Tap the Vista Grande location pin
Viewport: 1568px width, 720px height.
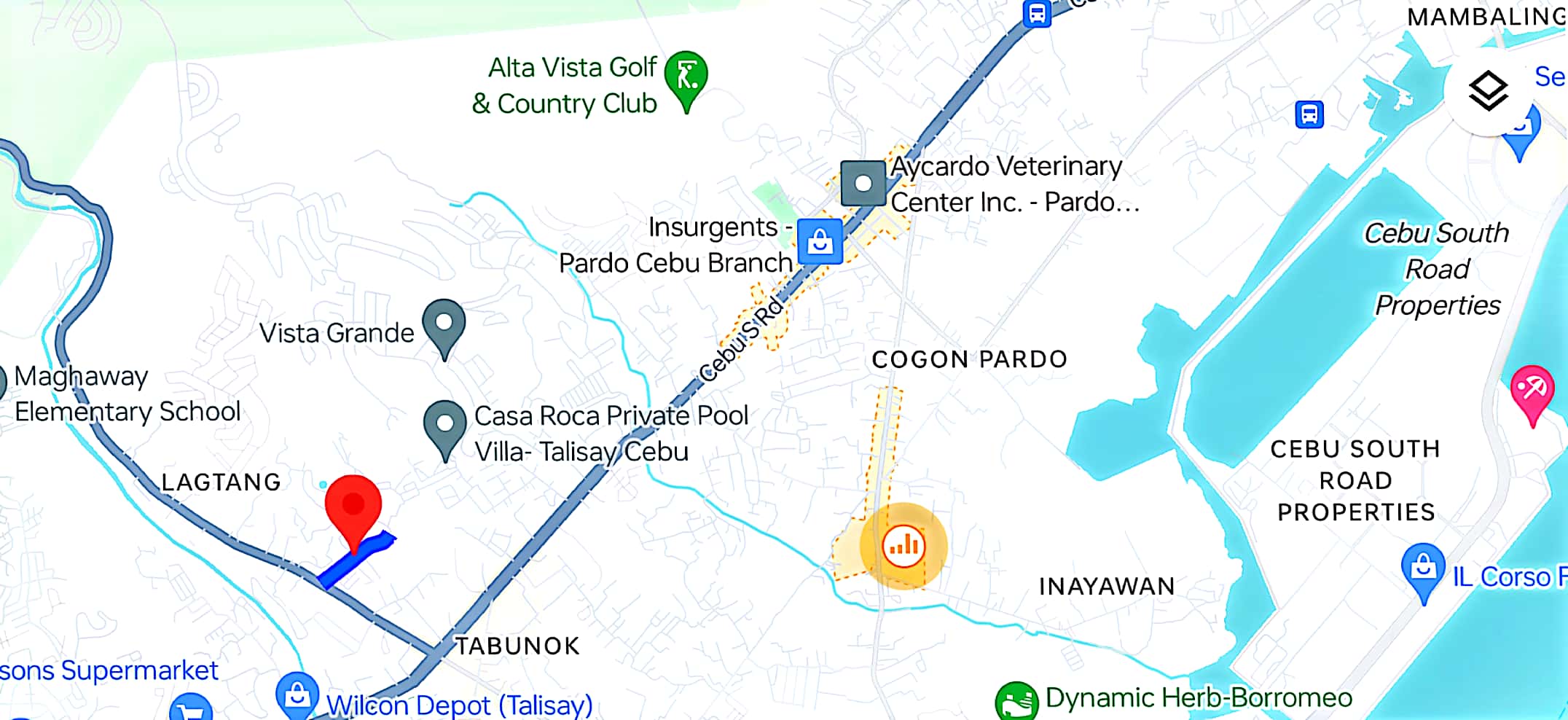pos(444,324)
